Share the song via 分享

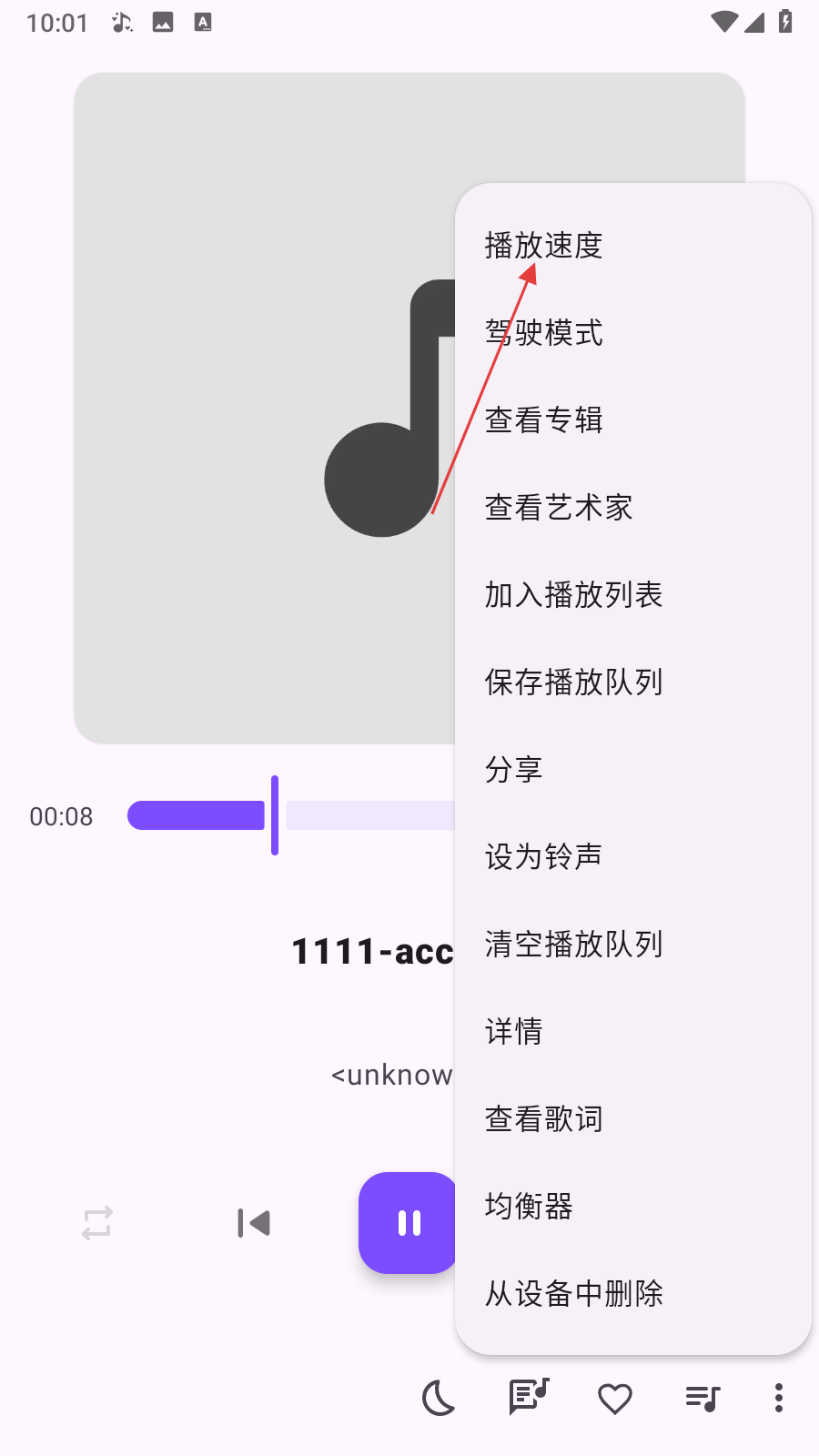tap(514, 770)
